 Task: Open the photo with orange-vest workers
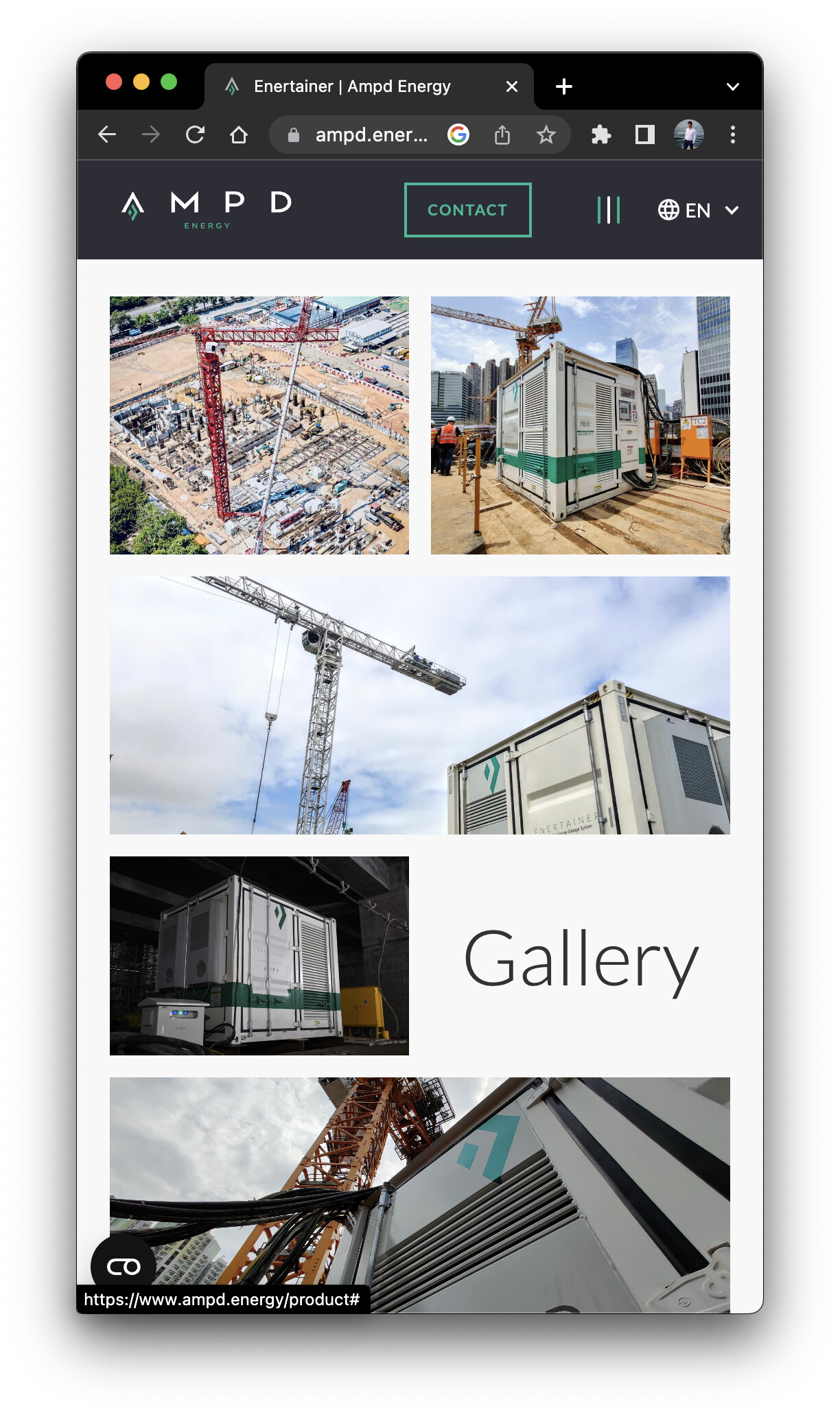(x=580, y=425)
